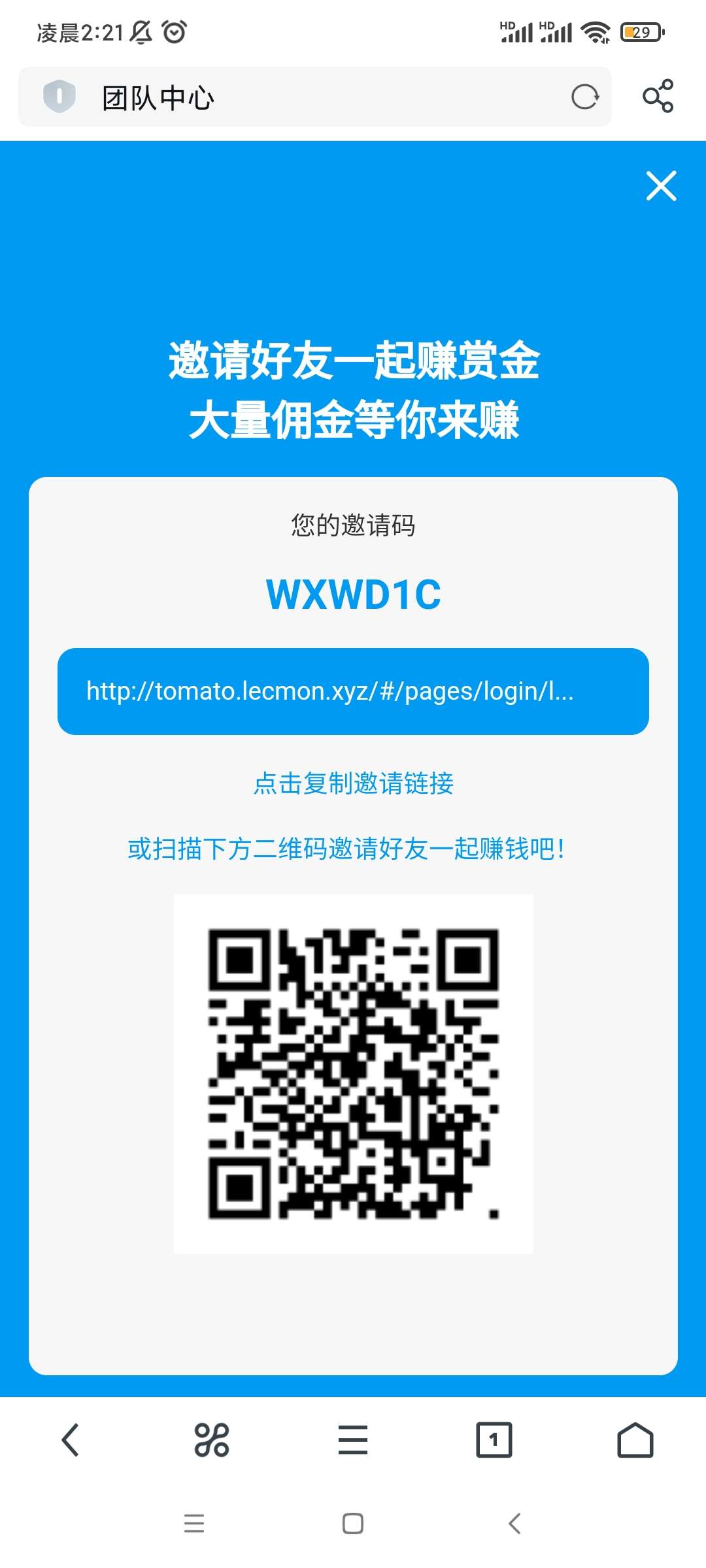Share this page via share icon
Image resolution: width=706 pixels, height=1568 pixels.
tap(658, 96)
